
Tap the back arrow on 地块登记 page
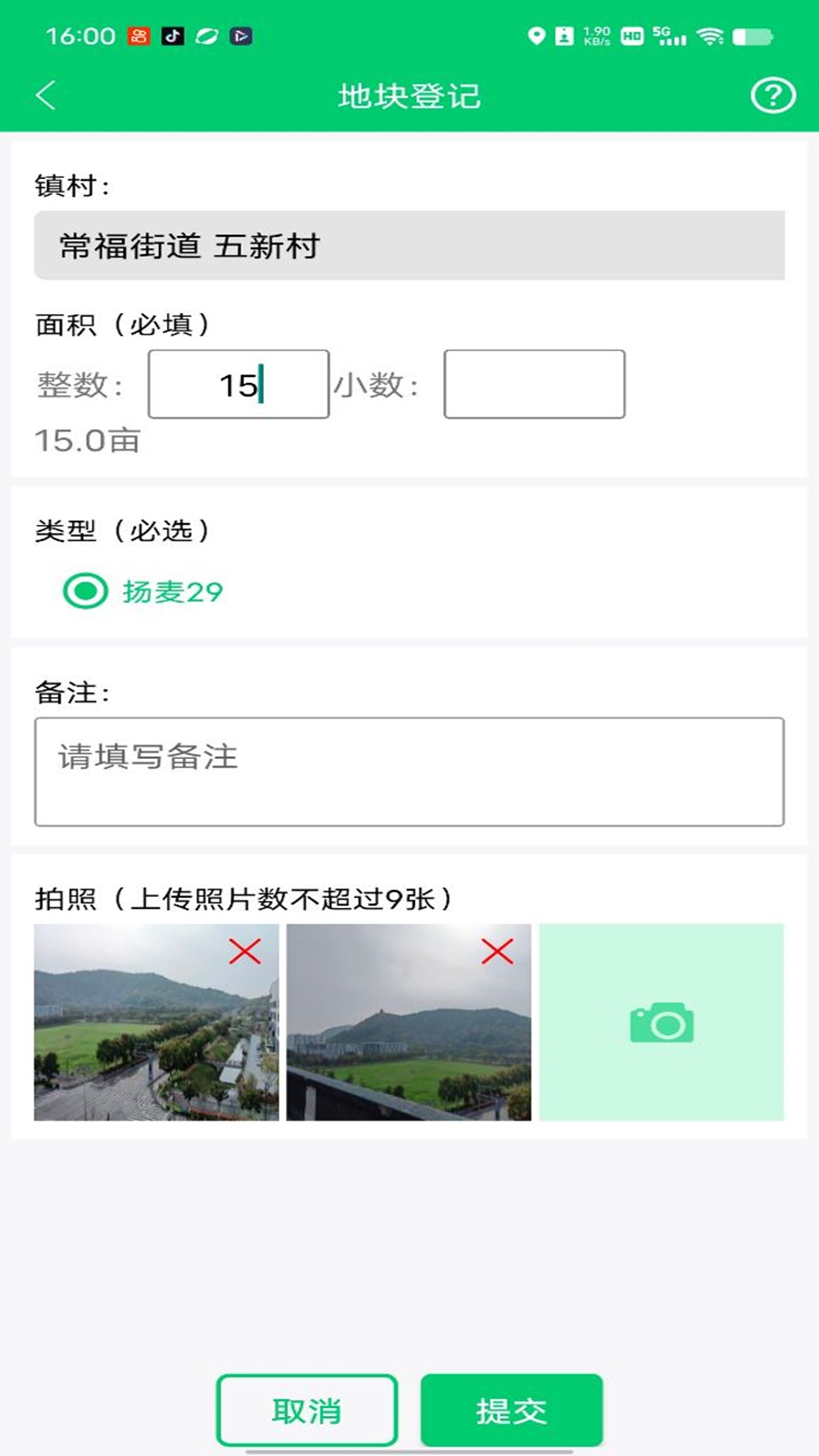45,95
